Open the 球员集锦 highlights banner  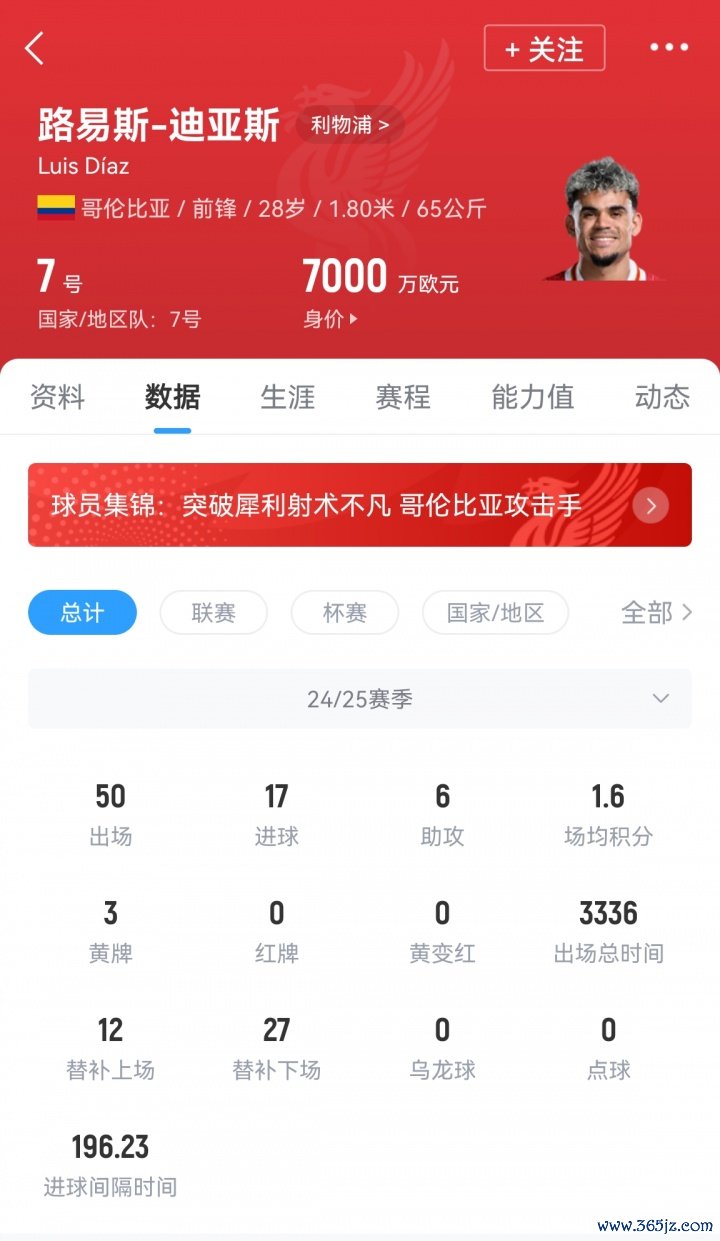pos(360,505)
